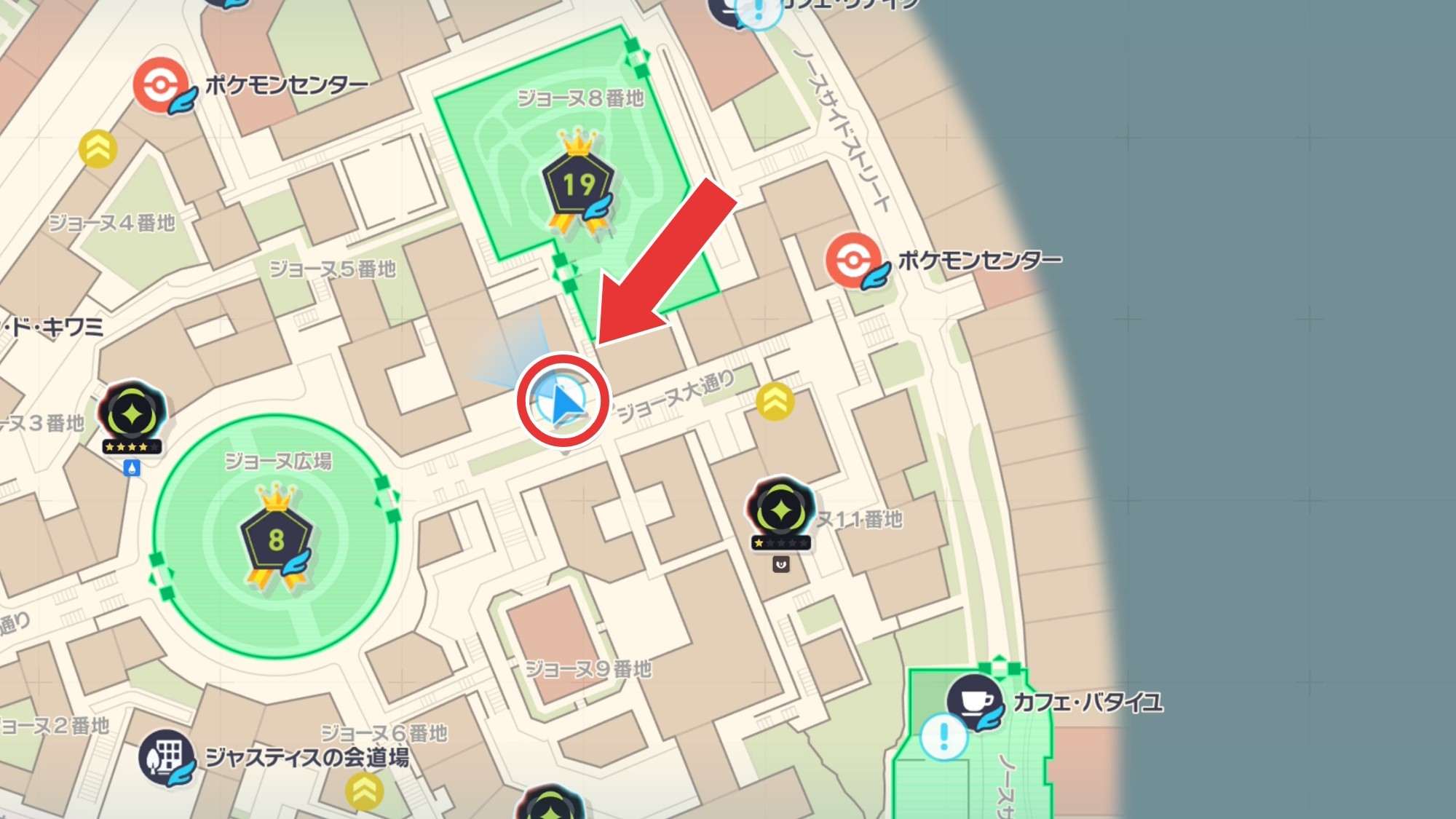The image size is (1456, 819).
Task: Tap the yellow chevron below the top-left ポケモンセンター
Action: click(98, 149)
